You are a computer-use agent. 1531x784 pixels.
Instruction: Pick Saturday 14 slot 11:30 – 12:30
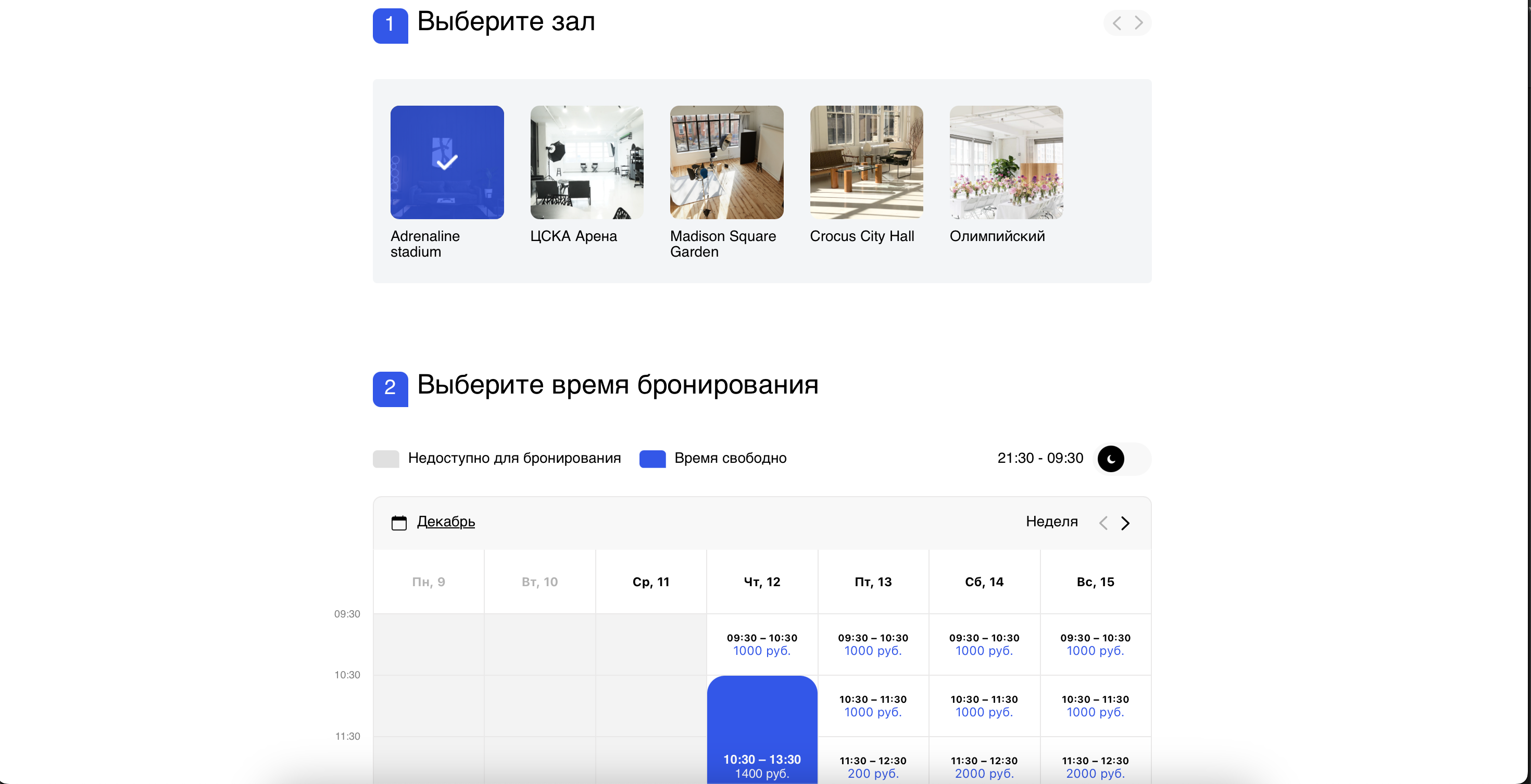[984, 766]
